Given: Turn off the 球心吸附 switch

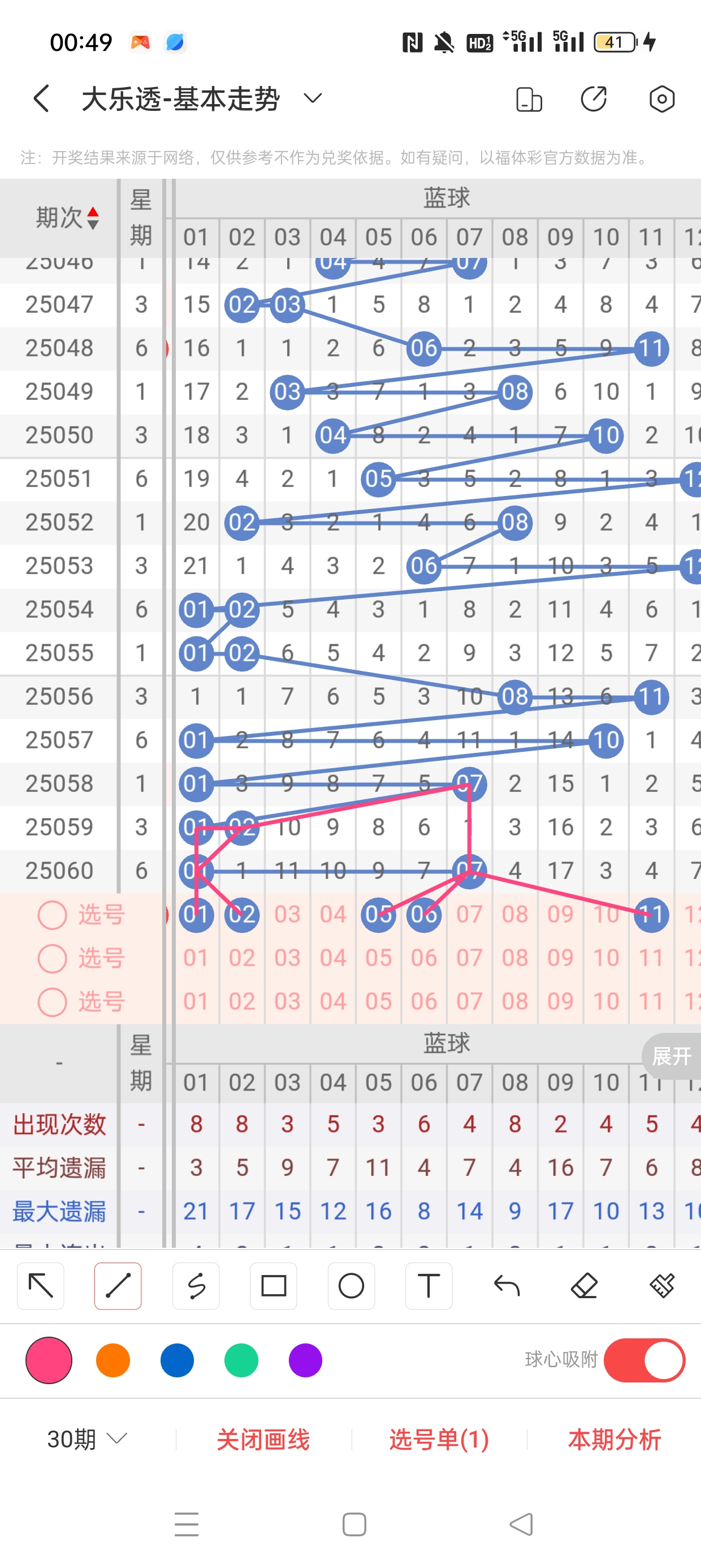Looking at the screenshot, I should [x=644, y=1360].
